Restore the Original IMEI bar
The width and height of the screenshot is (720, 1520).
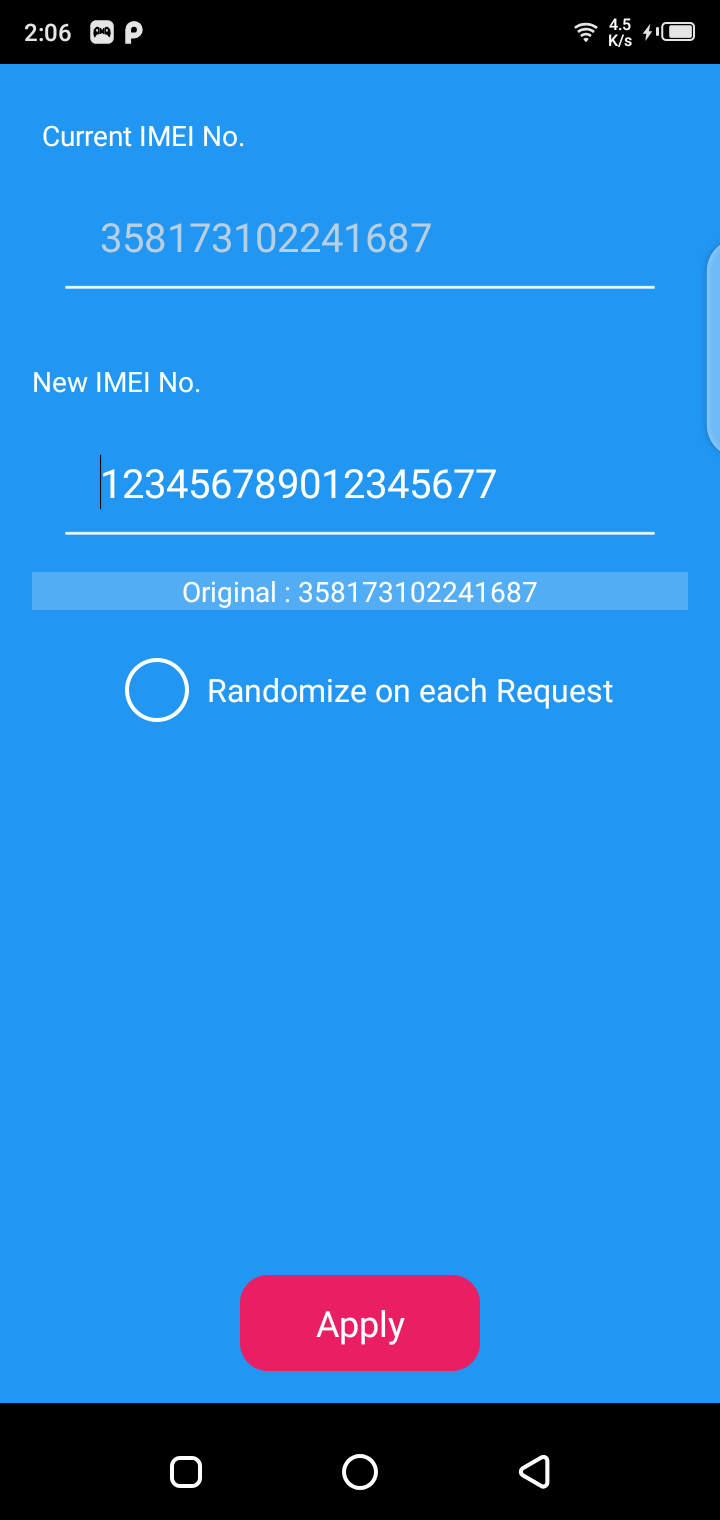360,592
